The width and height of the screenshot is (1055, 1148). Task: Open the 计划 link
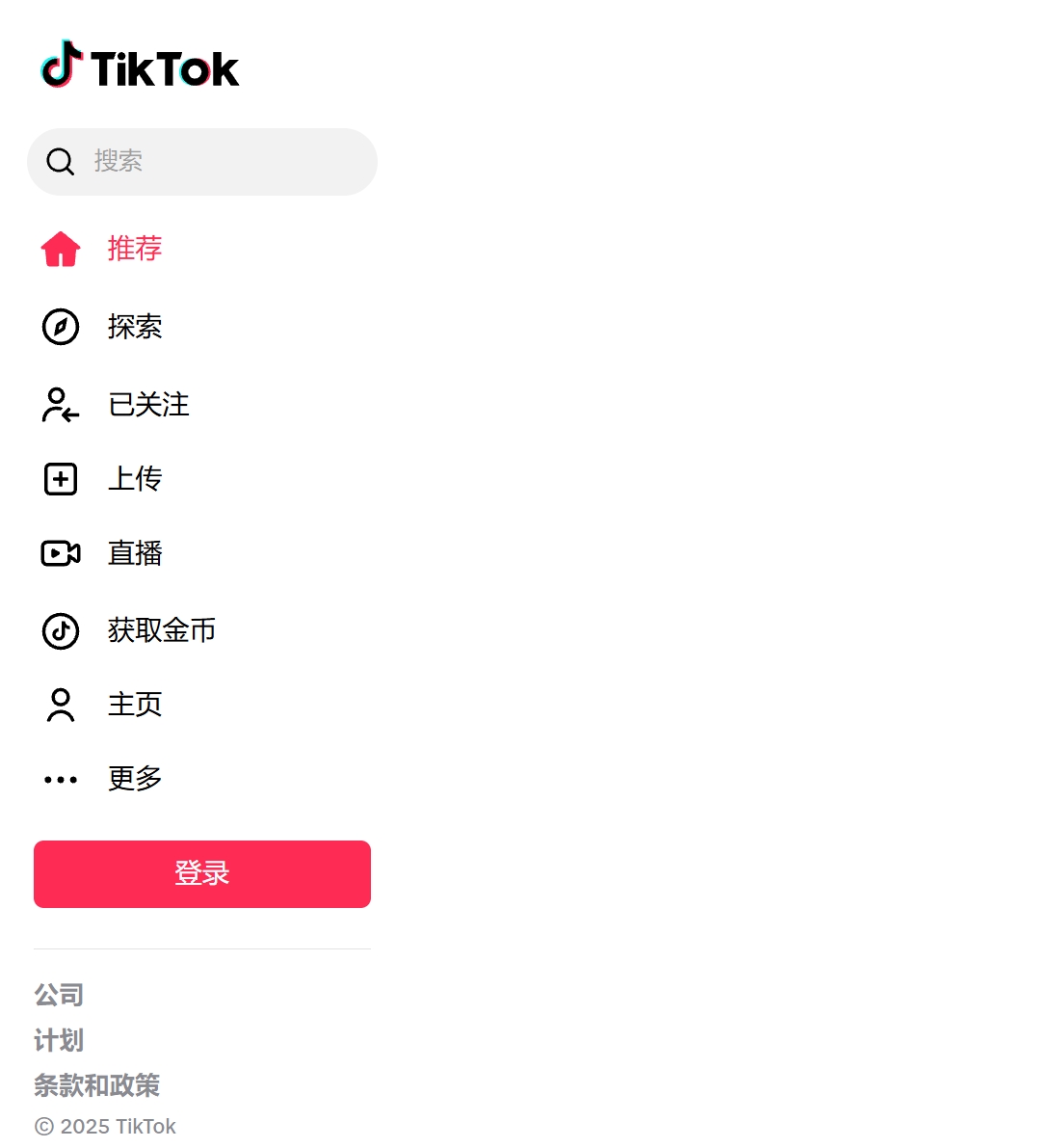click(59, 1040)
